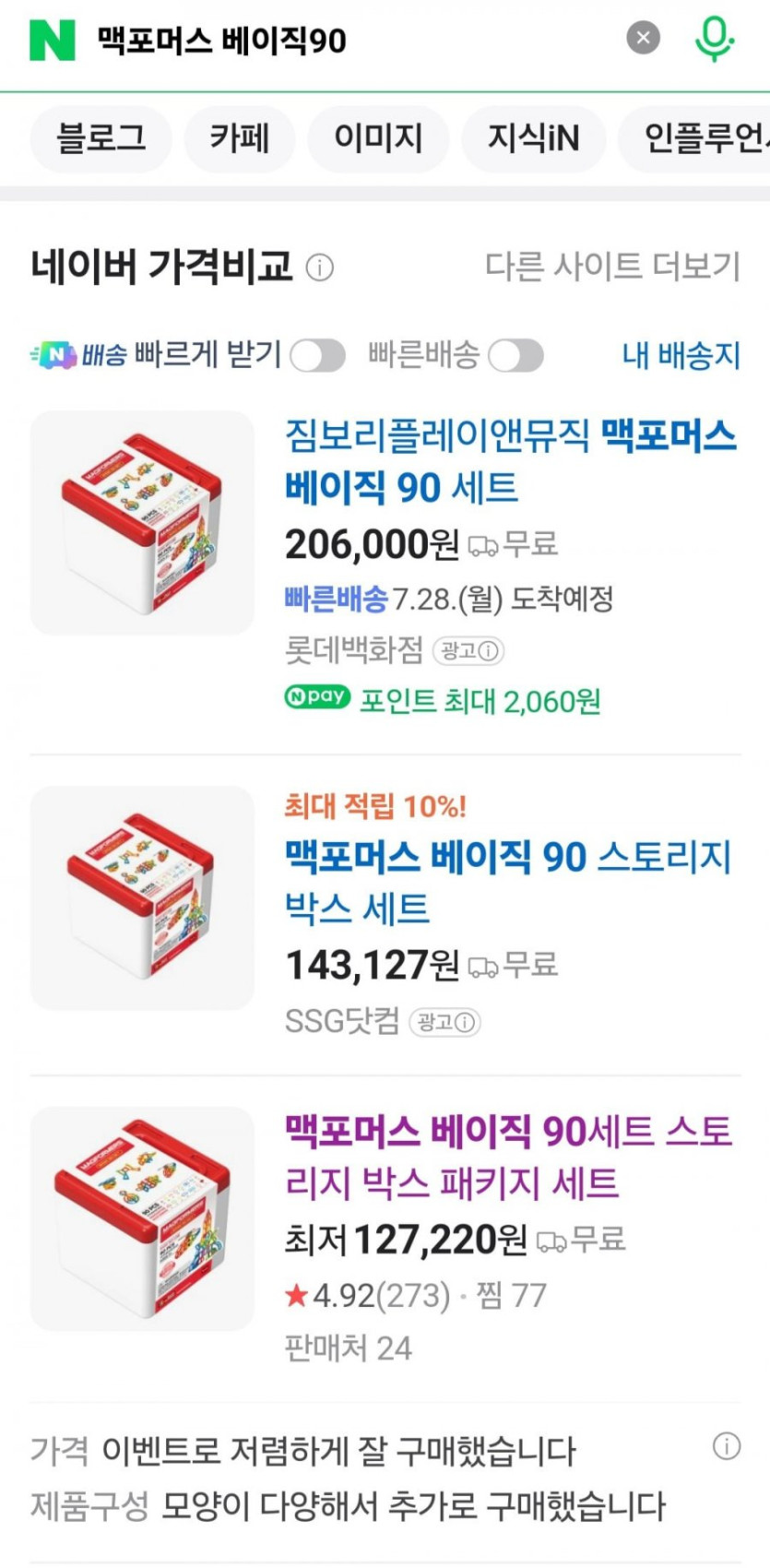Image resolution: width=770 pixels, height=1568 pixels.
Task: Open 짐보리플레이앤뮤직 맥포머스 베이직 90 세트 listing
Action: (509, 460)
